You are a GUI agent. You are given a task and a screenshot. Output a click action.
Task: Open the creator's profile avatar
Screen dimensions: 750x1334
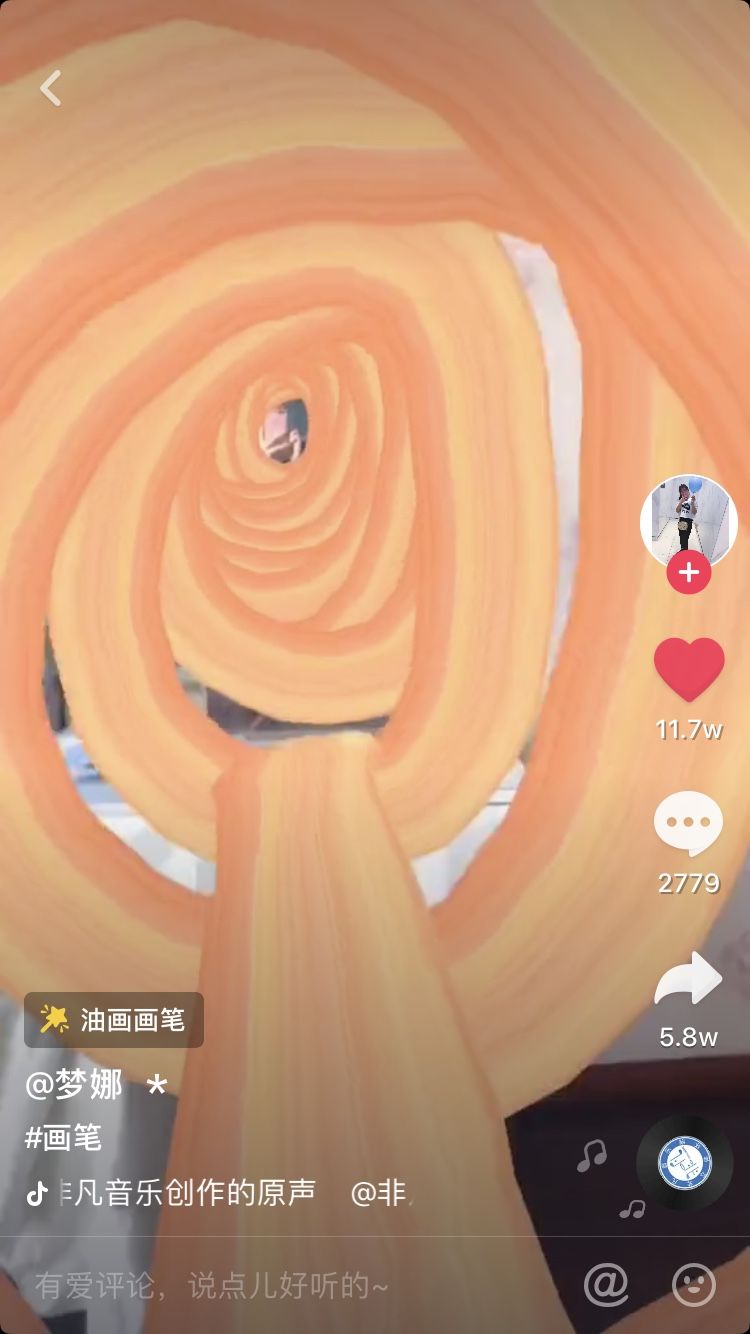pyautogui.click(x=688, y=521)
